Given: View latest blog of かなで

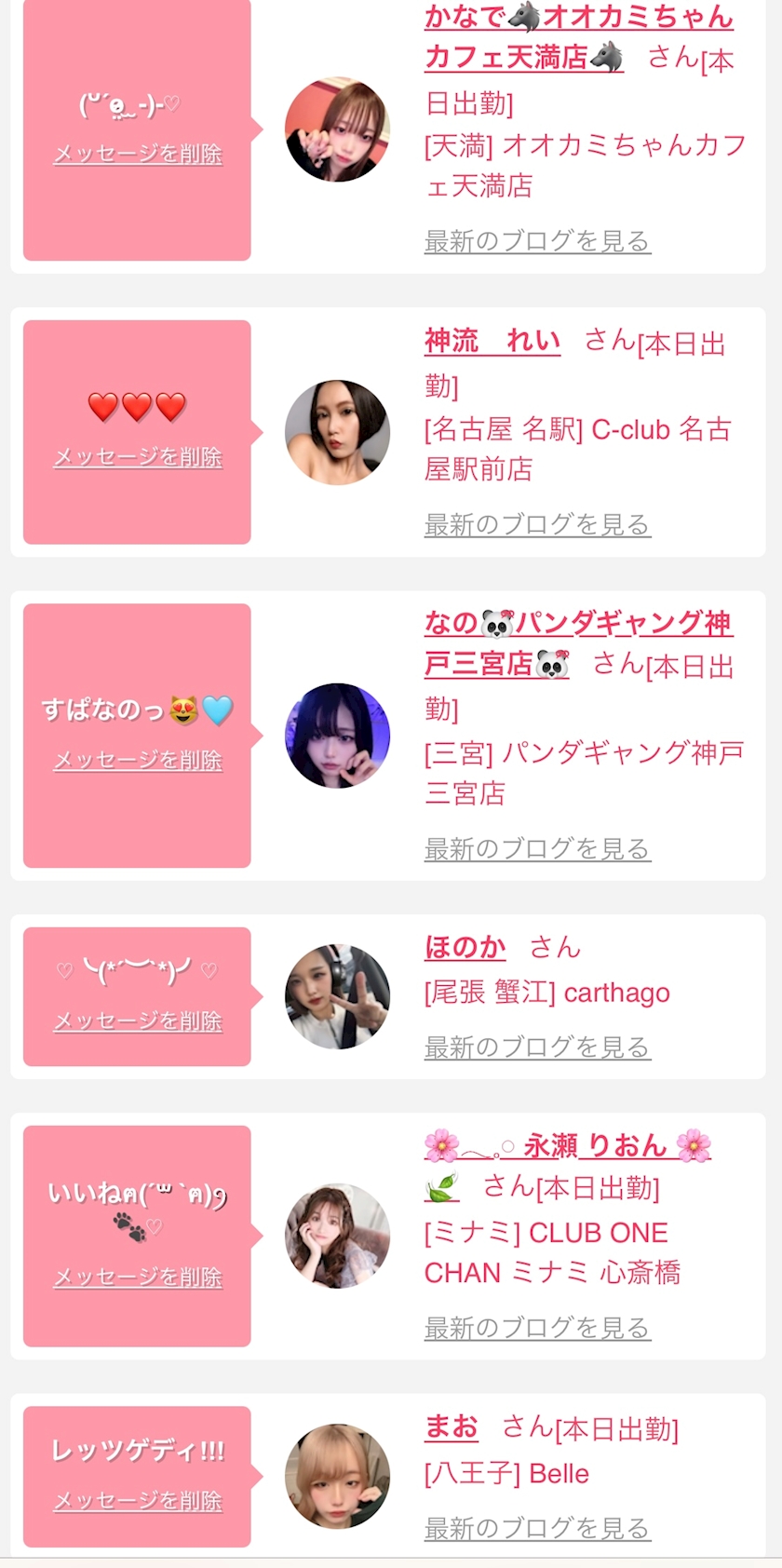Looking at the screenshot, I should coord(537,241).
